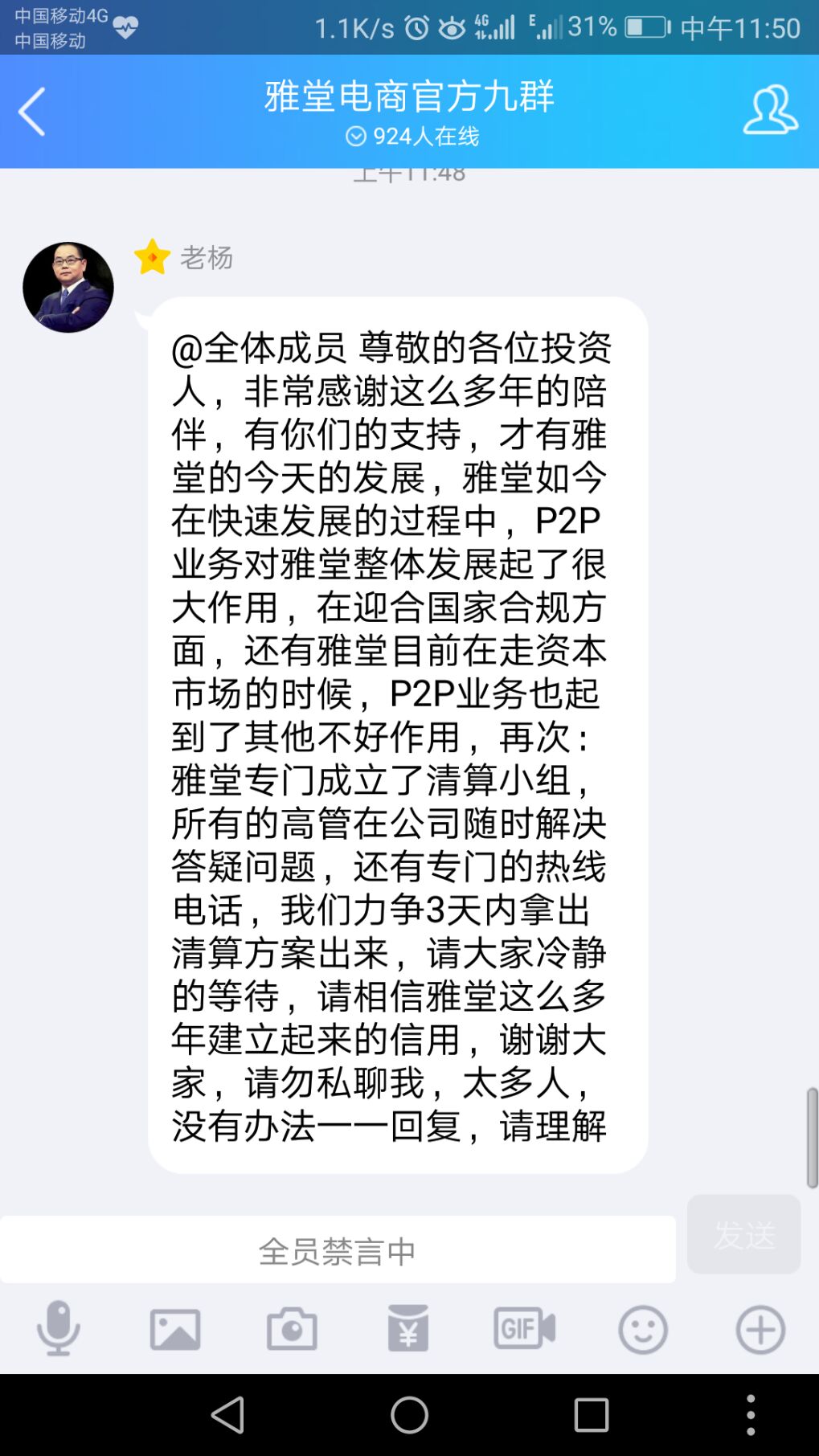This screenshot has height=1456, width=819.
Task: Open the group members icon
Action: pos(770,110)
